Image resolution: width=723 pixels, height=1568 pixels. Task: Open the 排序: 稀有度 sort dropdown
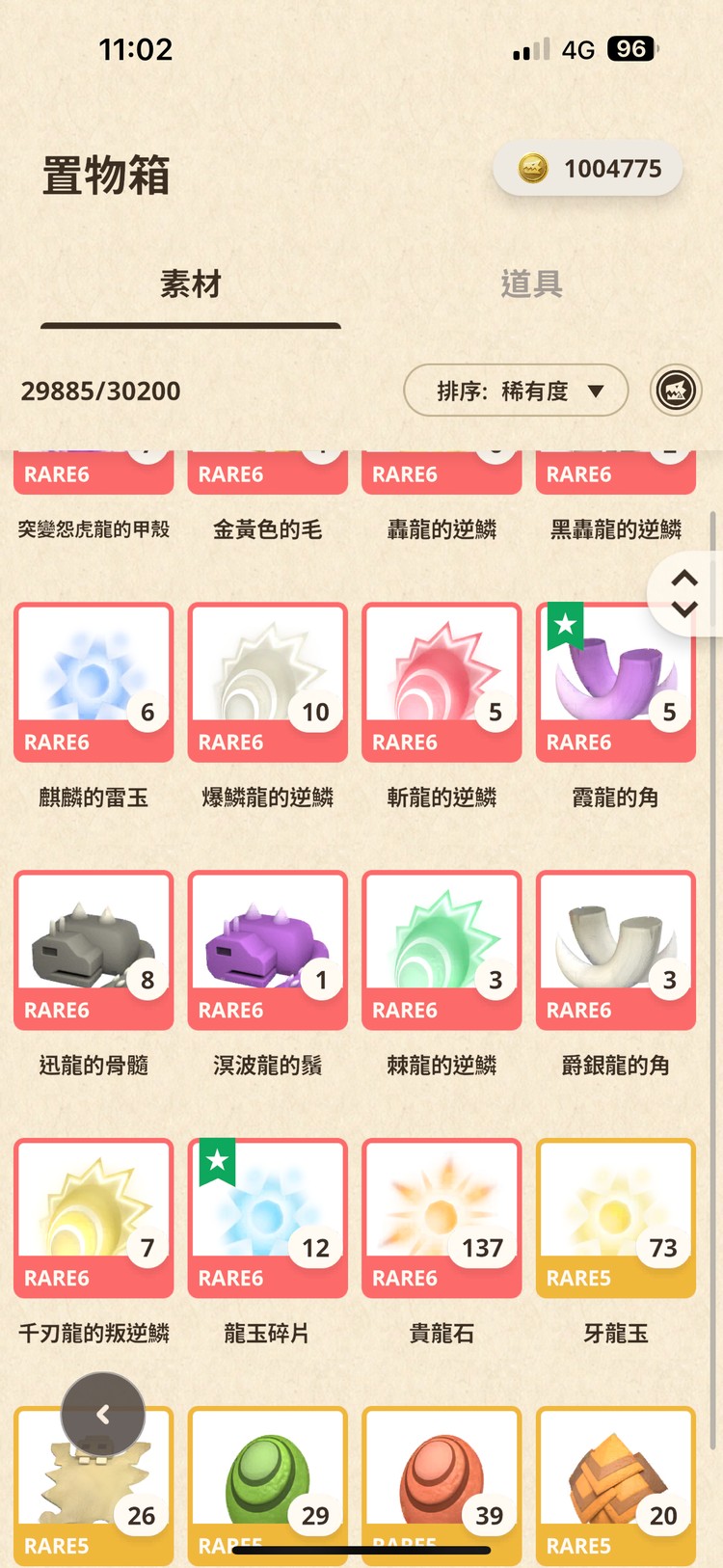point(516,390)
